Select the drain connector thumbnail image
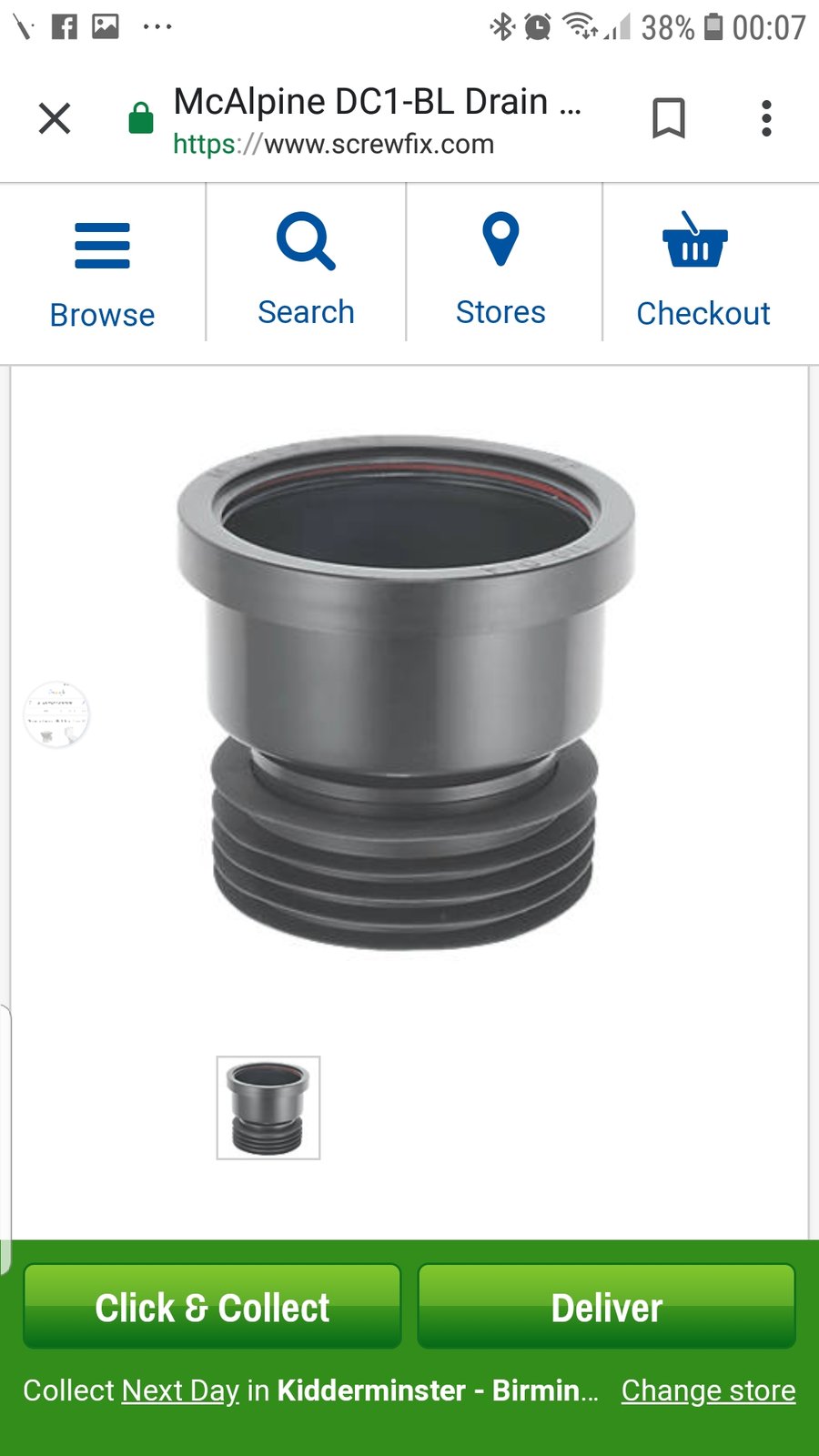Viewport: 819px width, 1456px height. click(x=268, y=1107)
